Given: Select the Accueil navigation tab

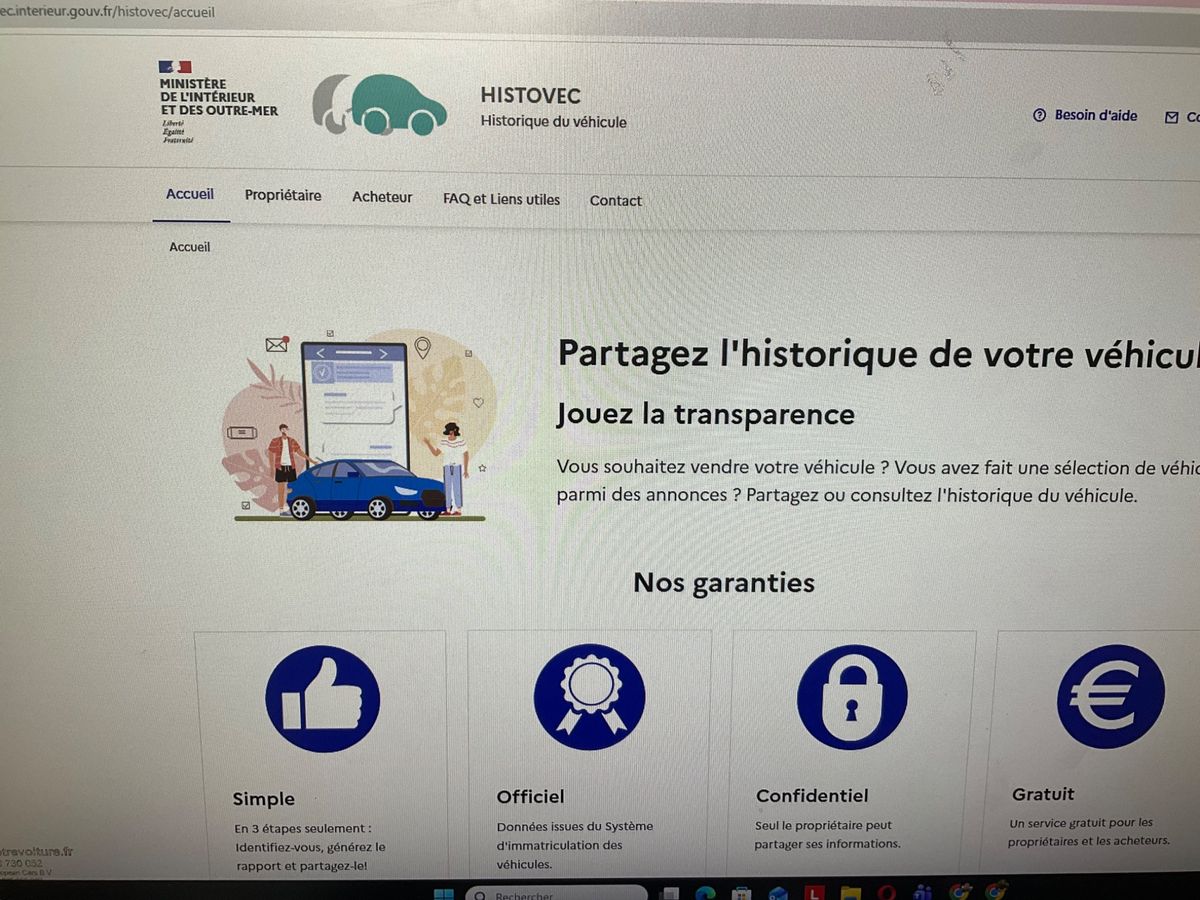Looking at the screenshot, I should (x=190, y=194).
